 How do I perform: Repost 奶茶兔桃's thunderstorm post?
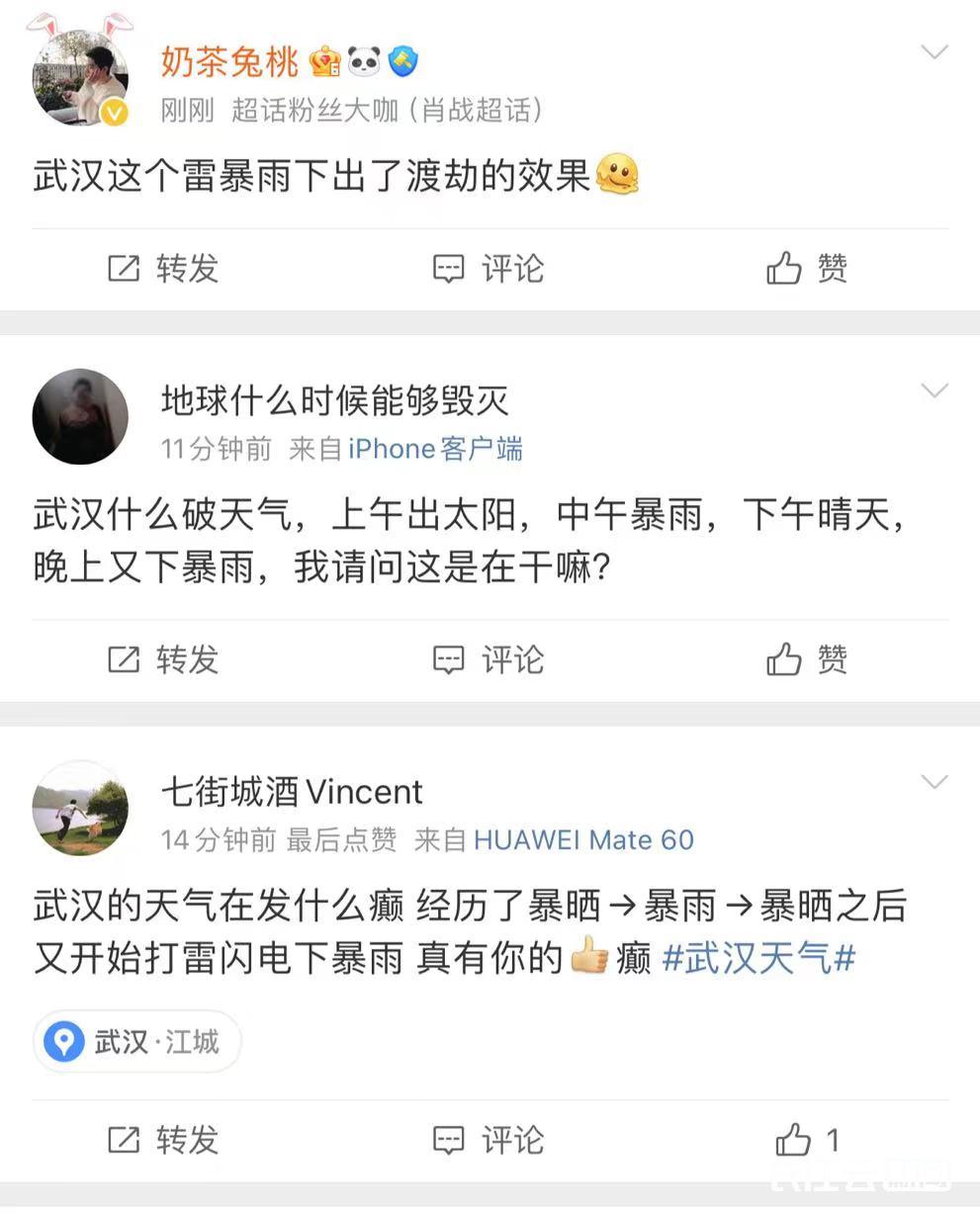[x=163, y=268]
